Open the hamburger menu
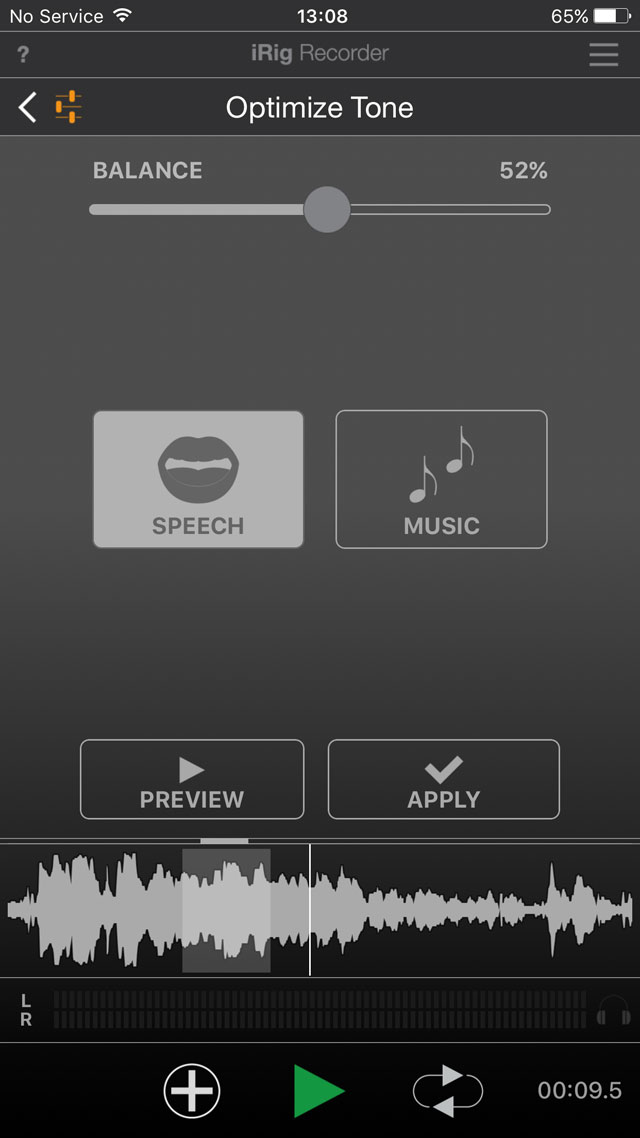 pos(603,54)
